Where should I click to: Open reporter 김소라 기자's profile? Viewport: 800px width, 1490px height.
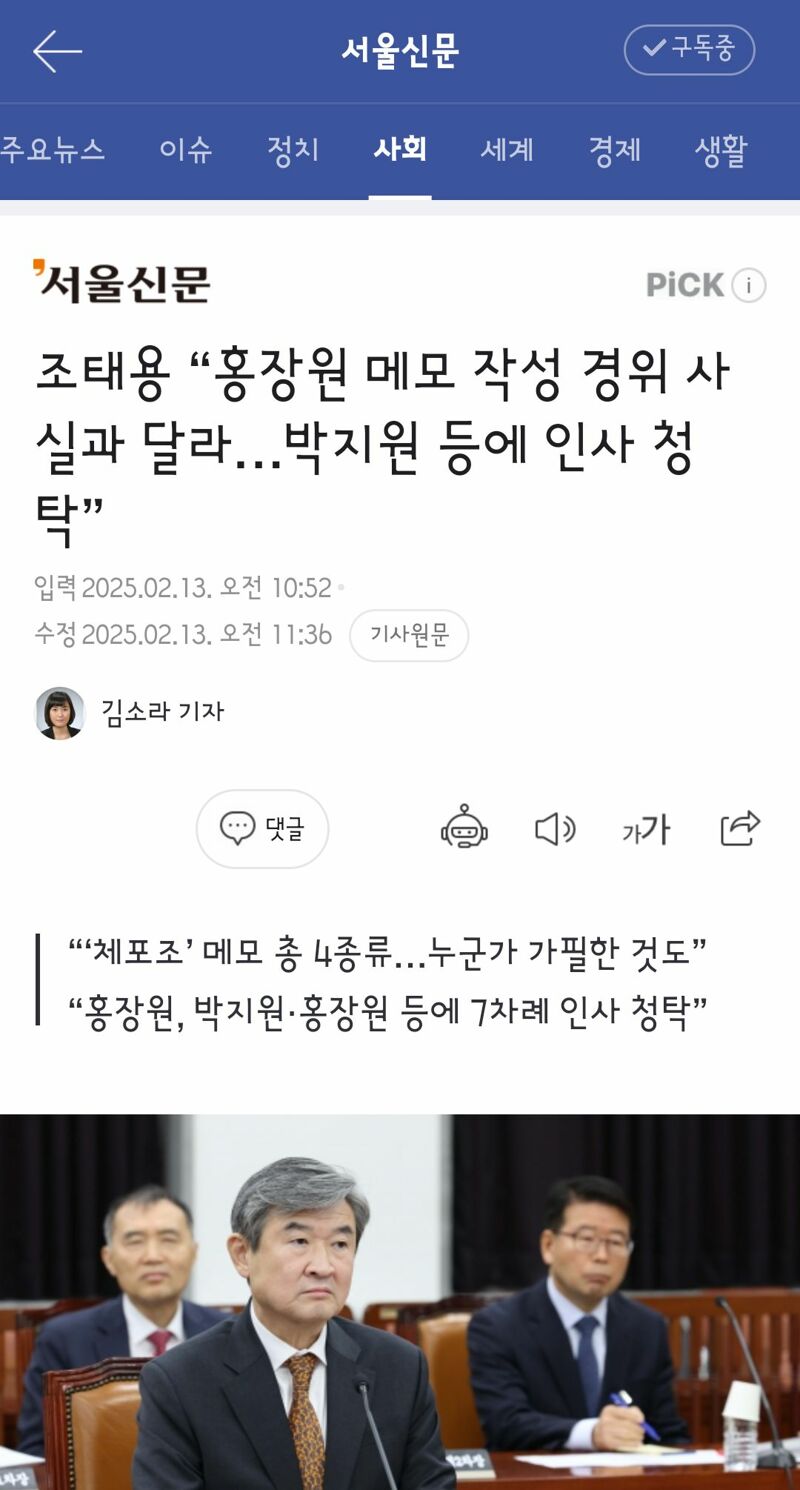130,712
